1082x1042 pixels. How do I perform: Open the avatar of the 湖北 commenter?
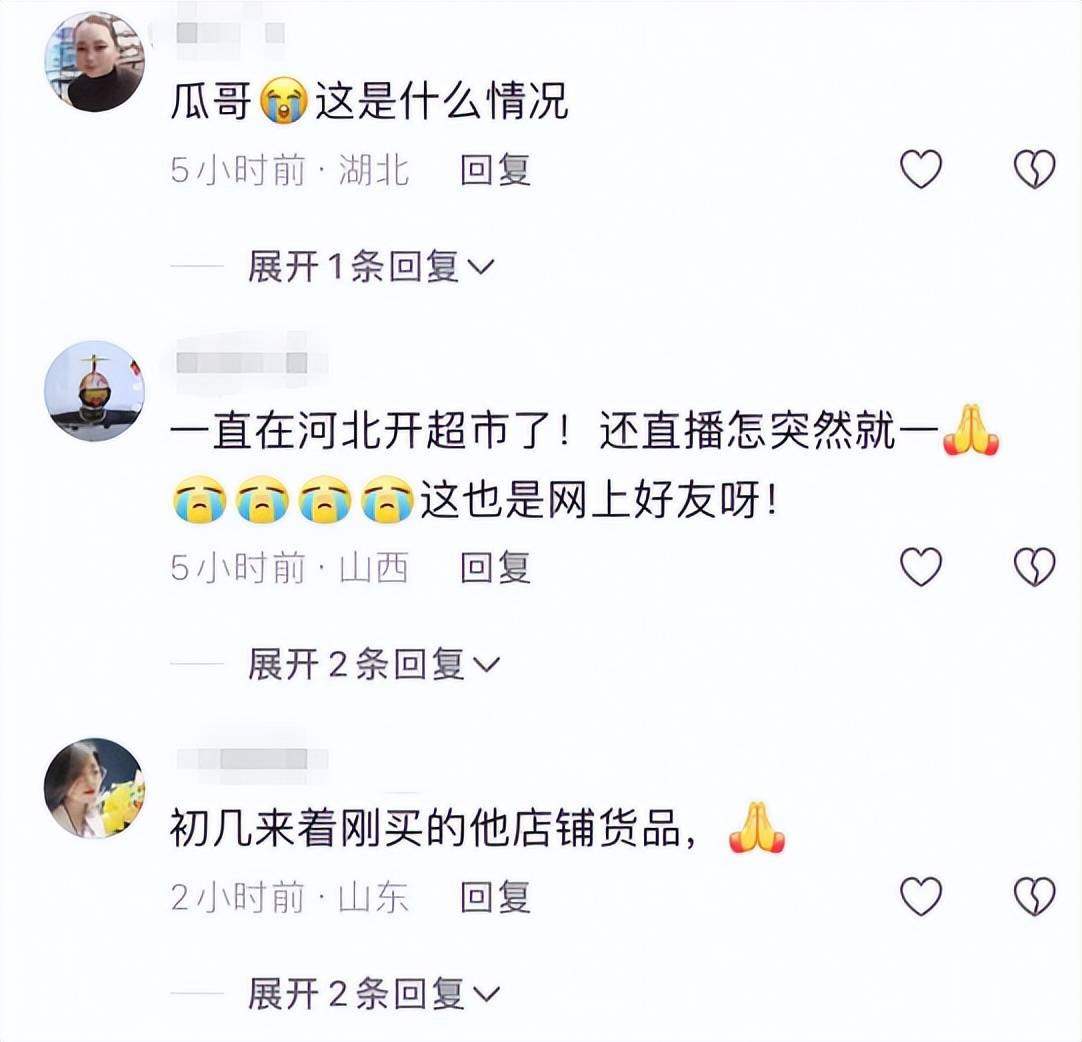pyautogui.click(x=94, y=62)
